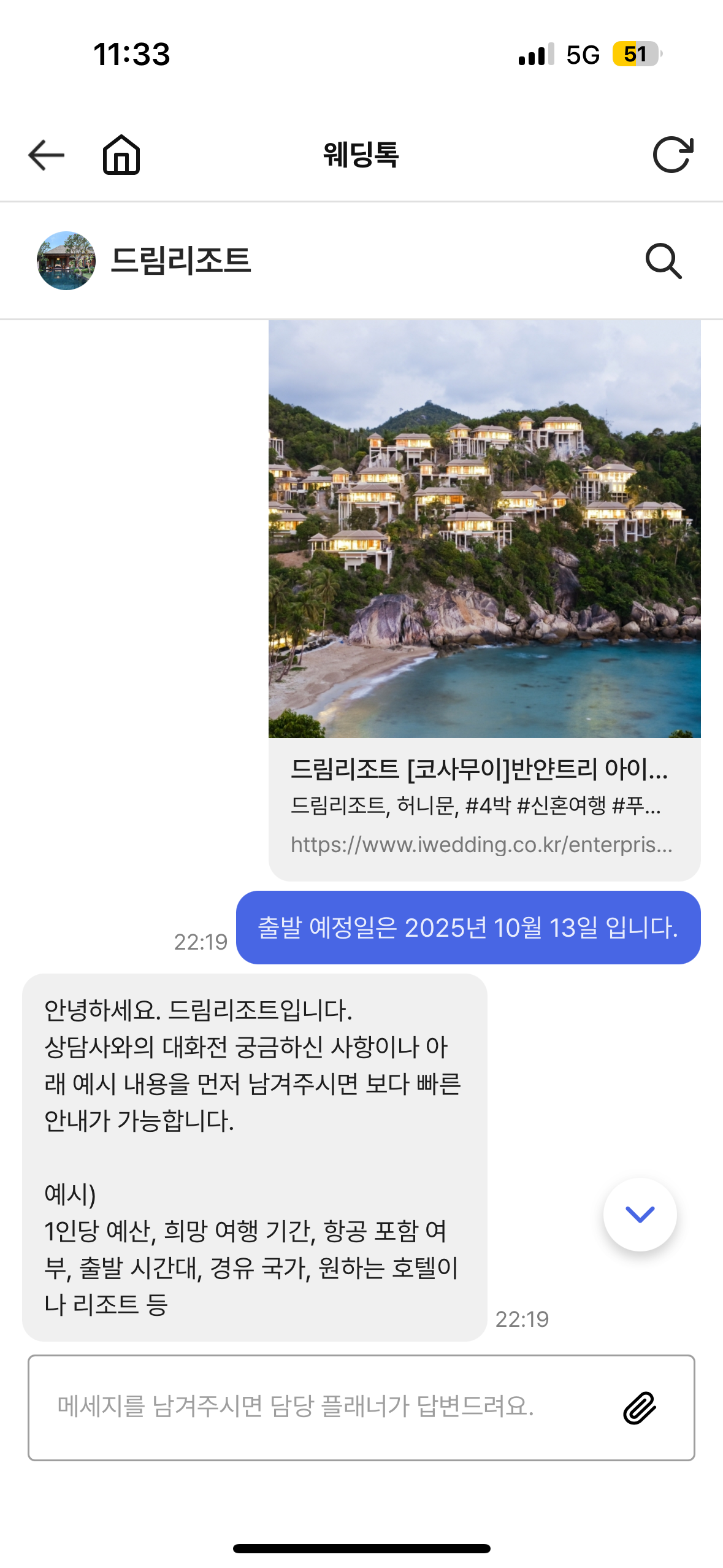
Task: Open the 코사무이 반얀트리 product link card
Action: coord(484,601)
